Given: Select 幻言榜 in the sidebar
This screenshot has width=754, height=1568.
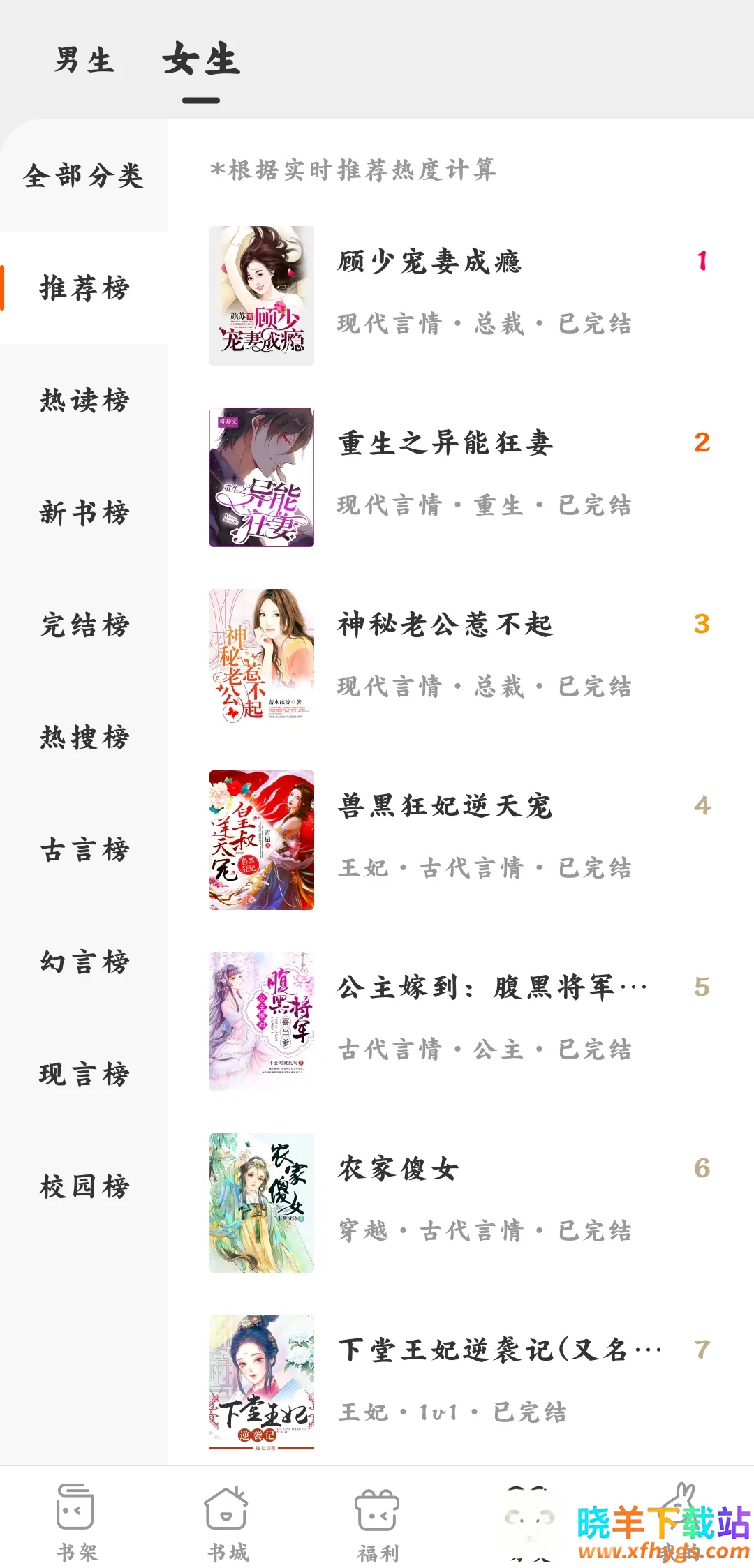Looking at the screenshot, I should tap(84, 962).
